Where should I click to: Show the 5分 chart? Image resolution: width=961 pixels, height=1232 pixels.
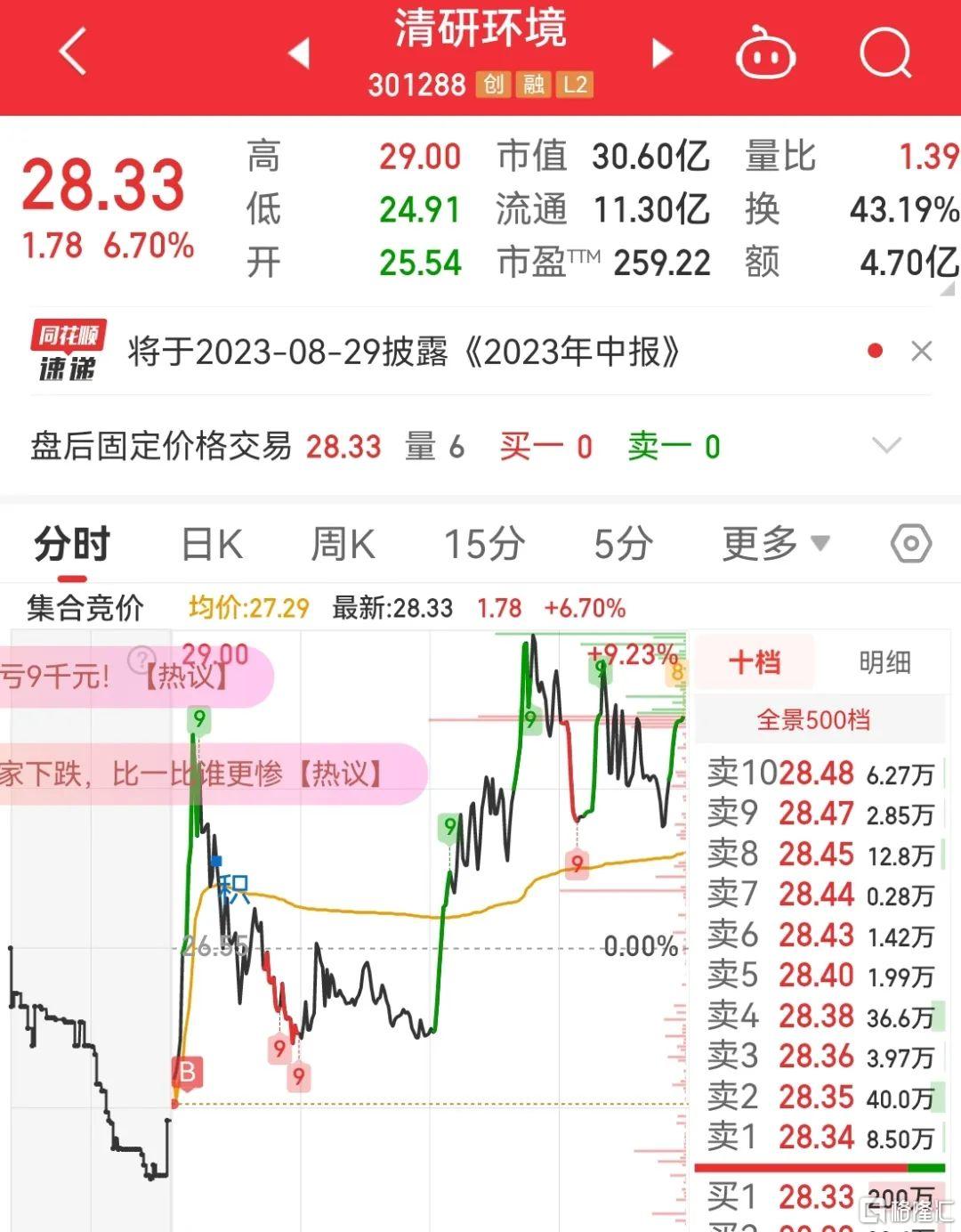(x=623, y=545)
